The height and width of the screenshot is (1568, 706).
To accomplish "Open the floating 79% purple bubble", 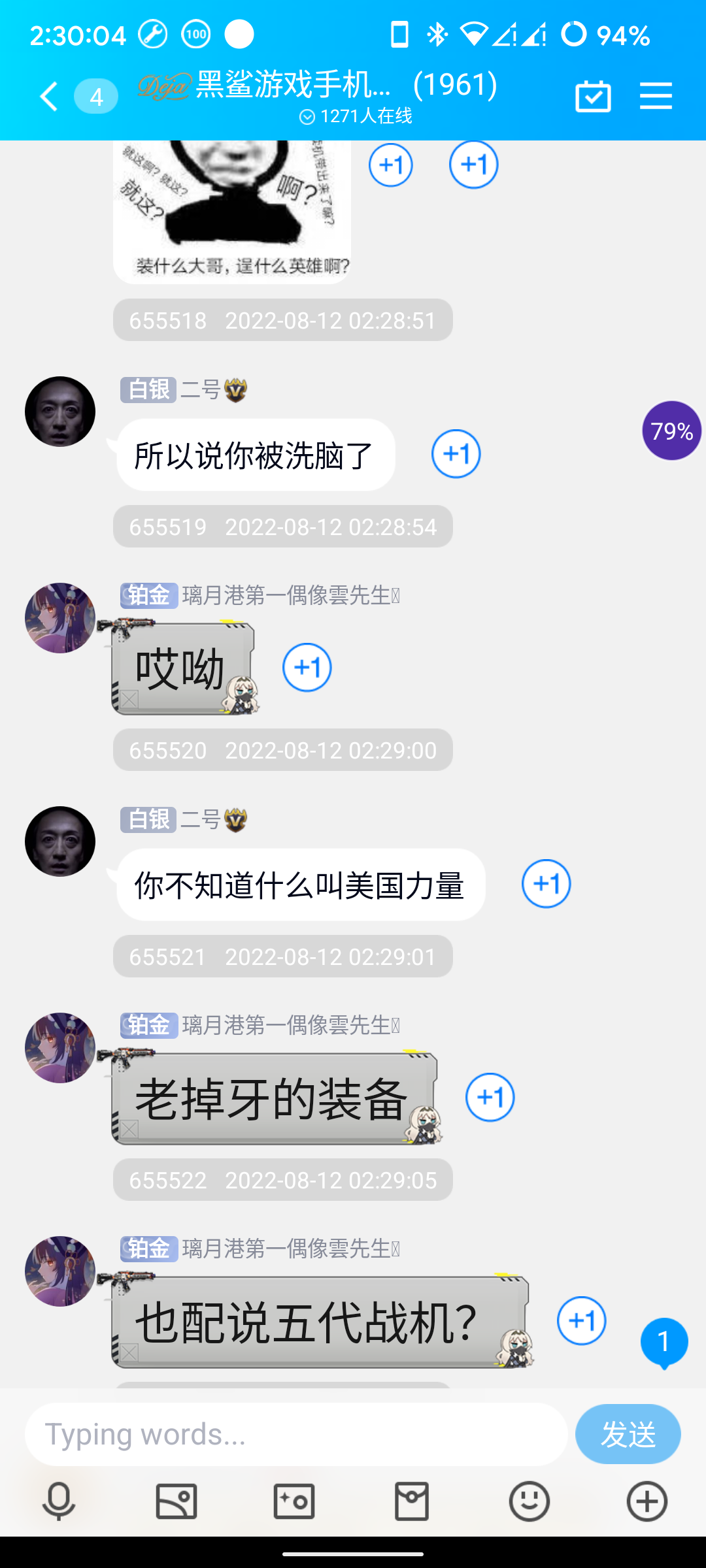I will pos(671,431).
